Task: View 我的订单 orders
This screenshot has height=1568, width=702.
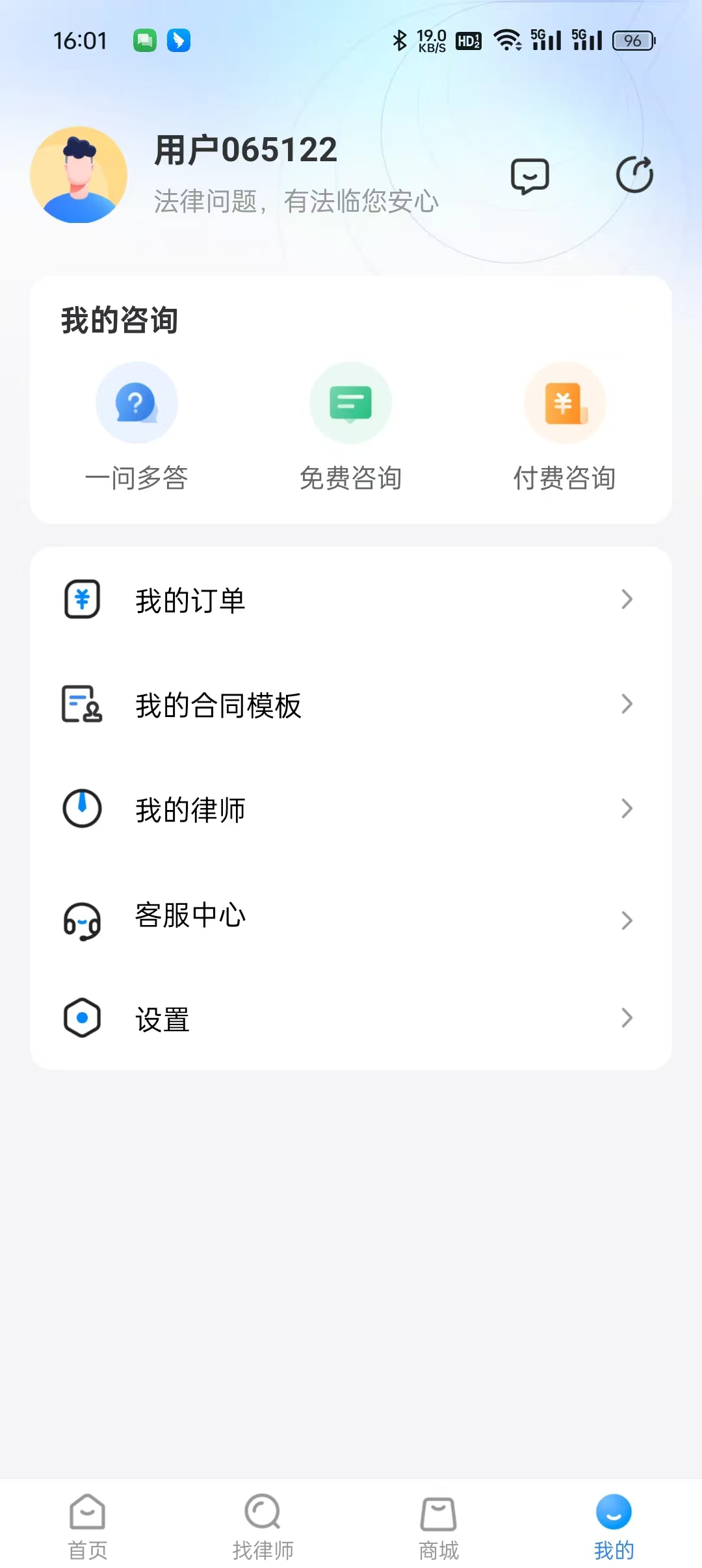Action: click(x=351, y=599)
